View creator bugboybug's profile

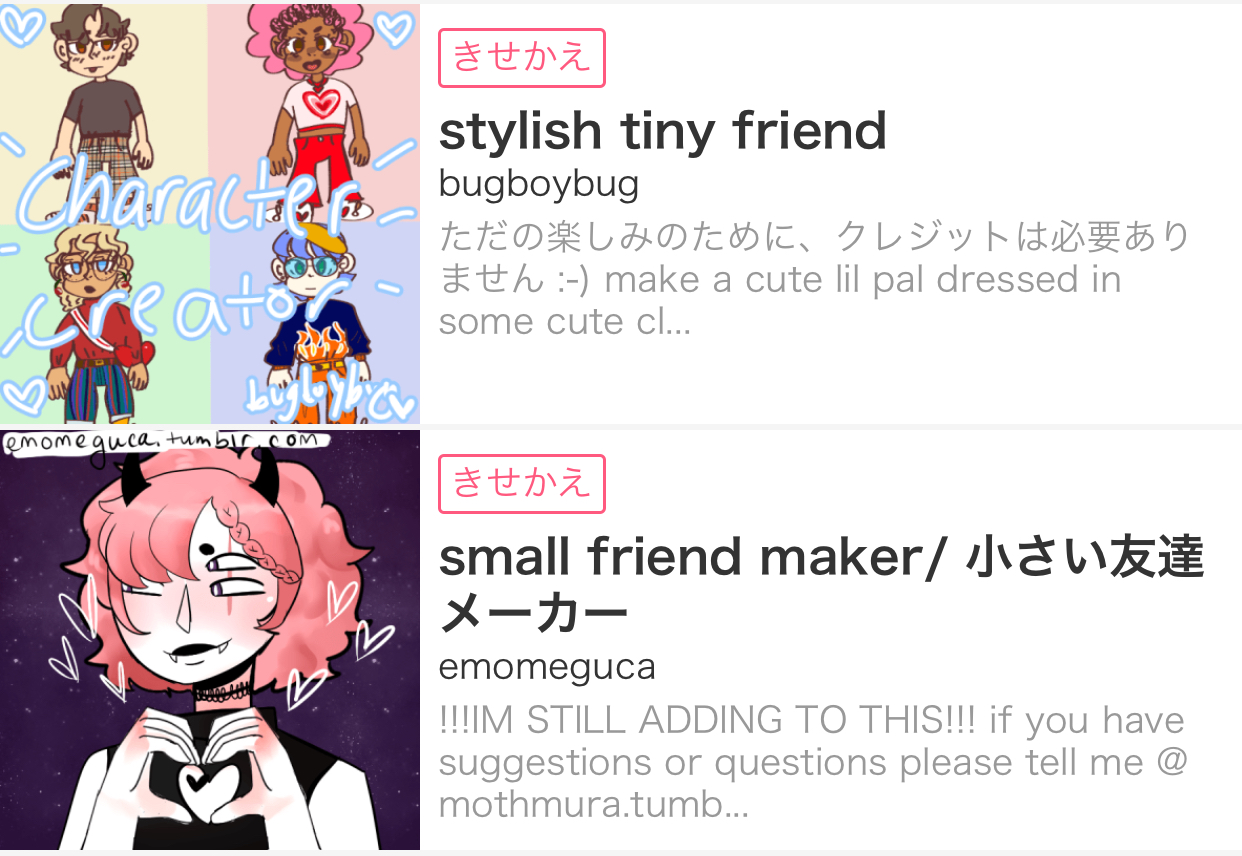point(538,184)
